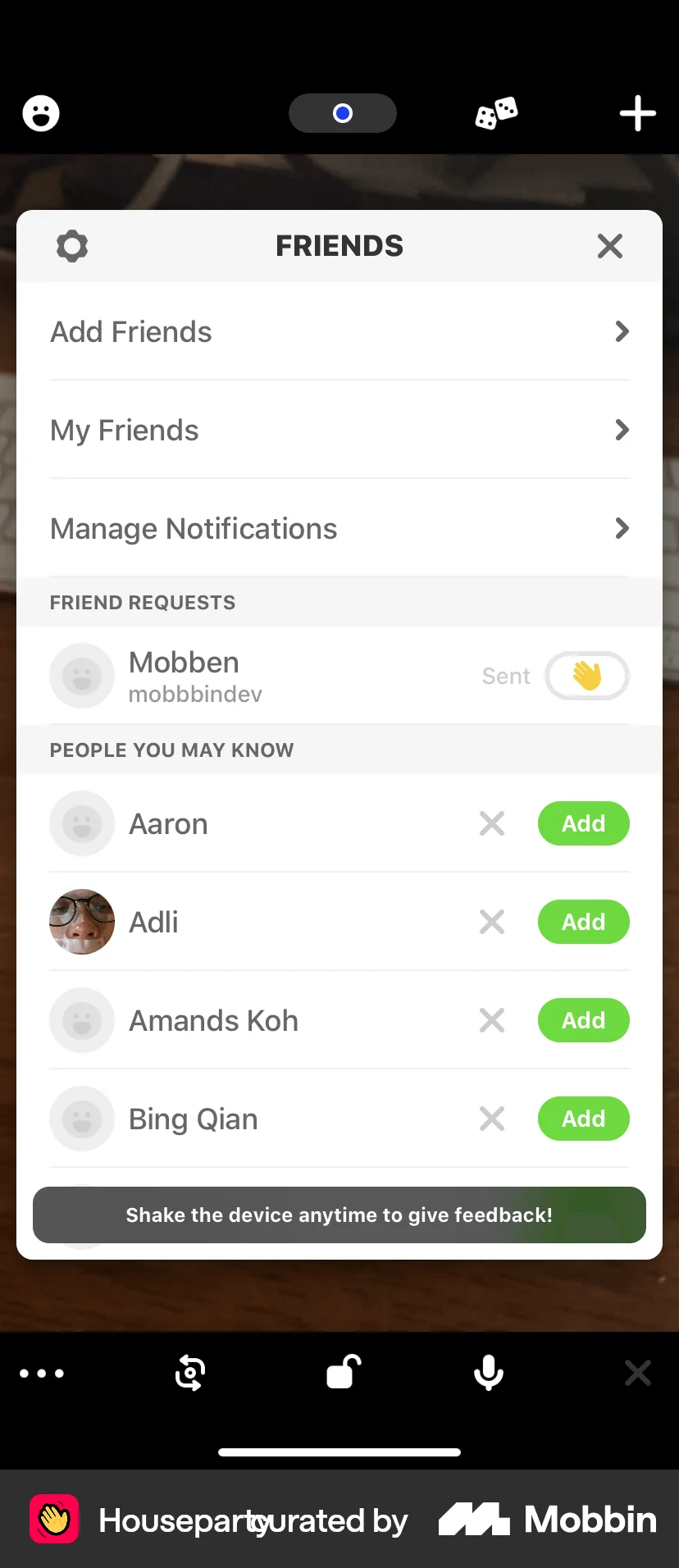Open the facemail/smiley menu at top left

[x=40, y=113]
